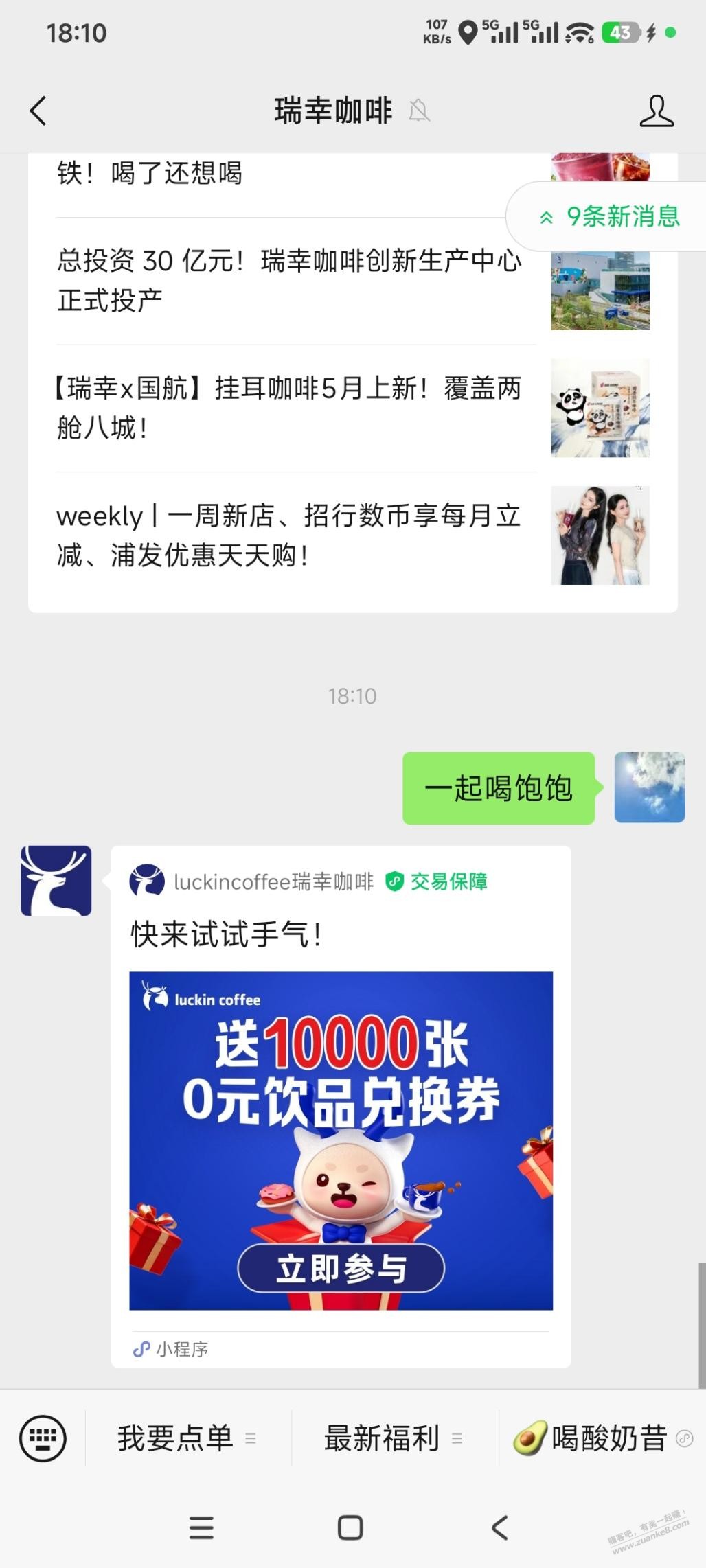Viewport: 706px width, 1568px height.
Task: Open the weekly 一周新店 article
Action: click(x=288, y=535)
